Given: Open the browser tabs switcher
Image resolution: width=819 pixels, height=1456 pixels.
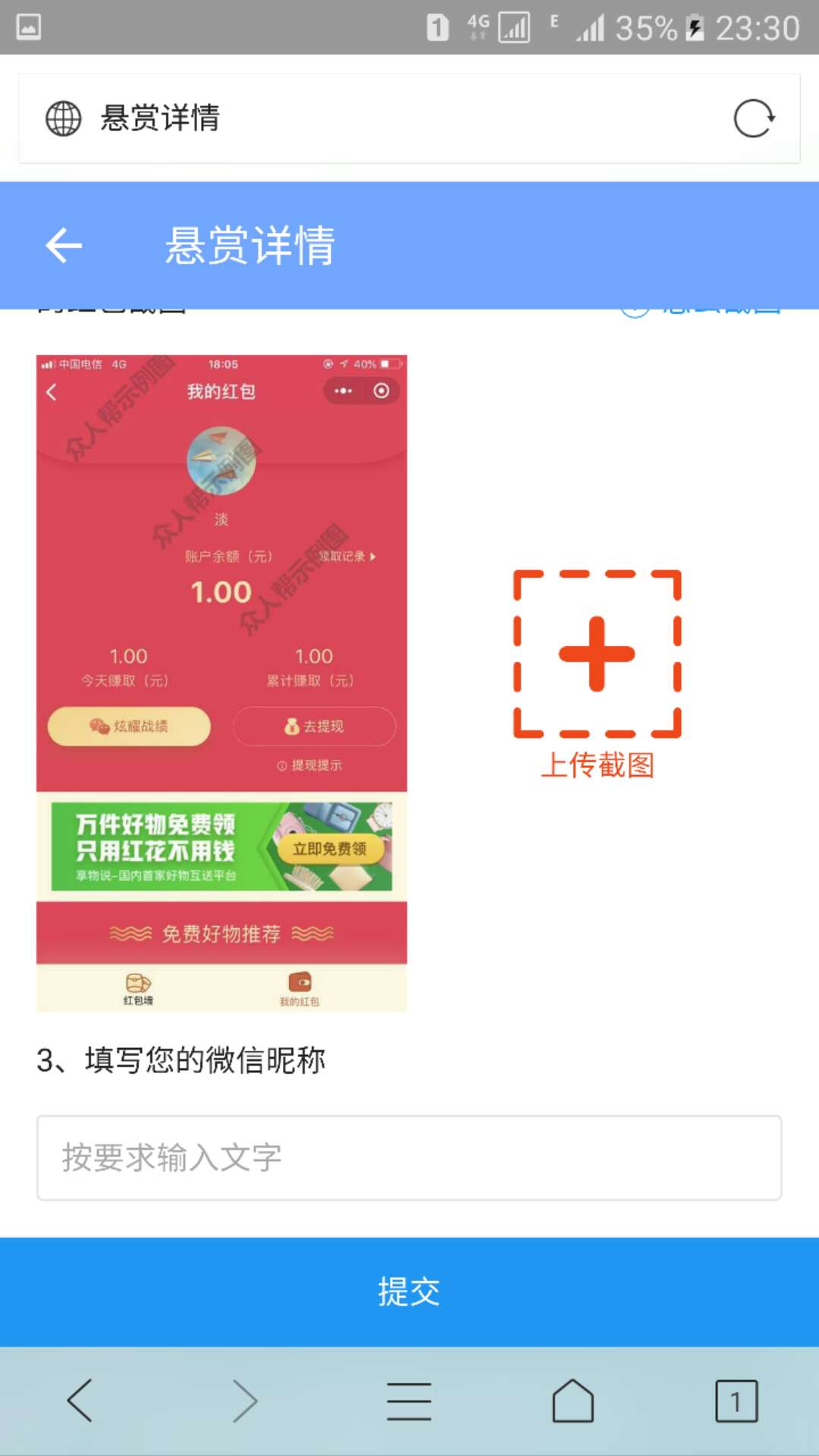Looking at the screenshot, I should [736, 1401].
